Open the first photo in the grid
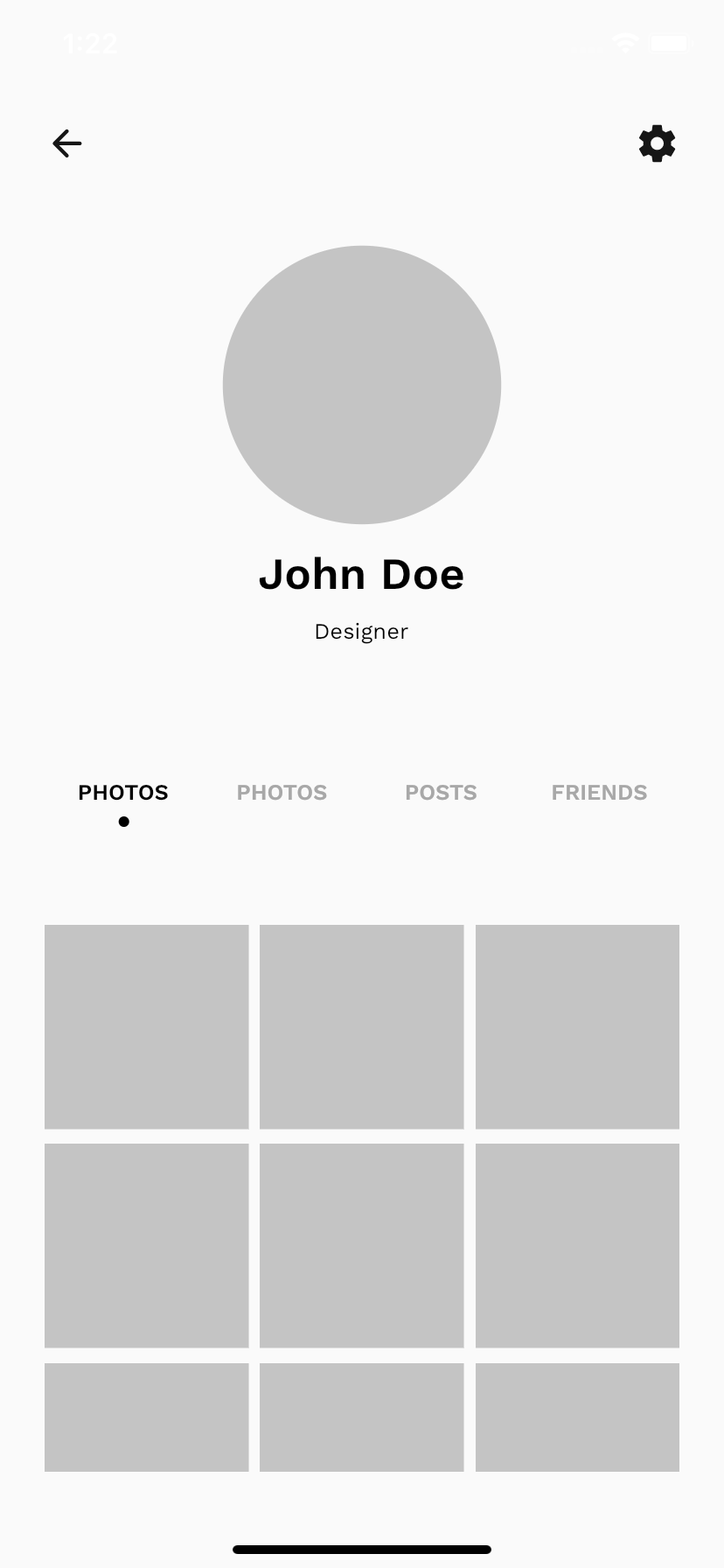 click(x=147, y=1027)
